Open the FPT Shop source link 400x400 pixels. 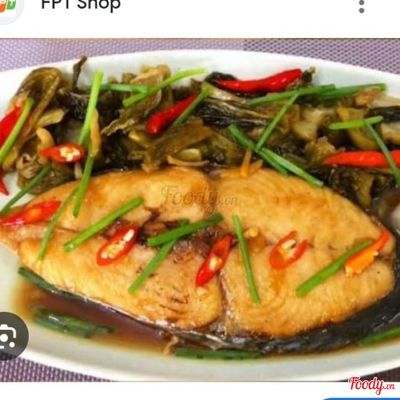81,5
